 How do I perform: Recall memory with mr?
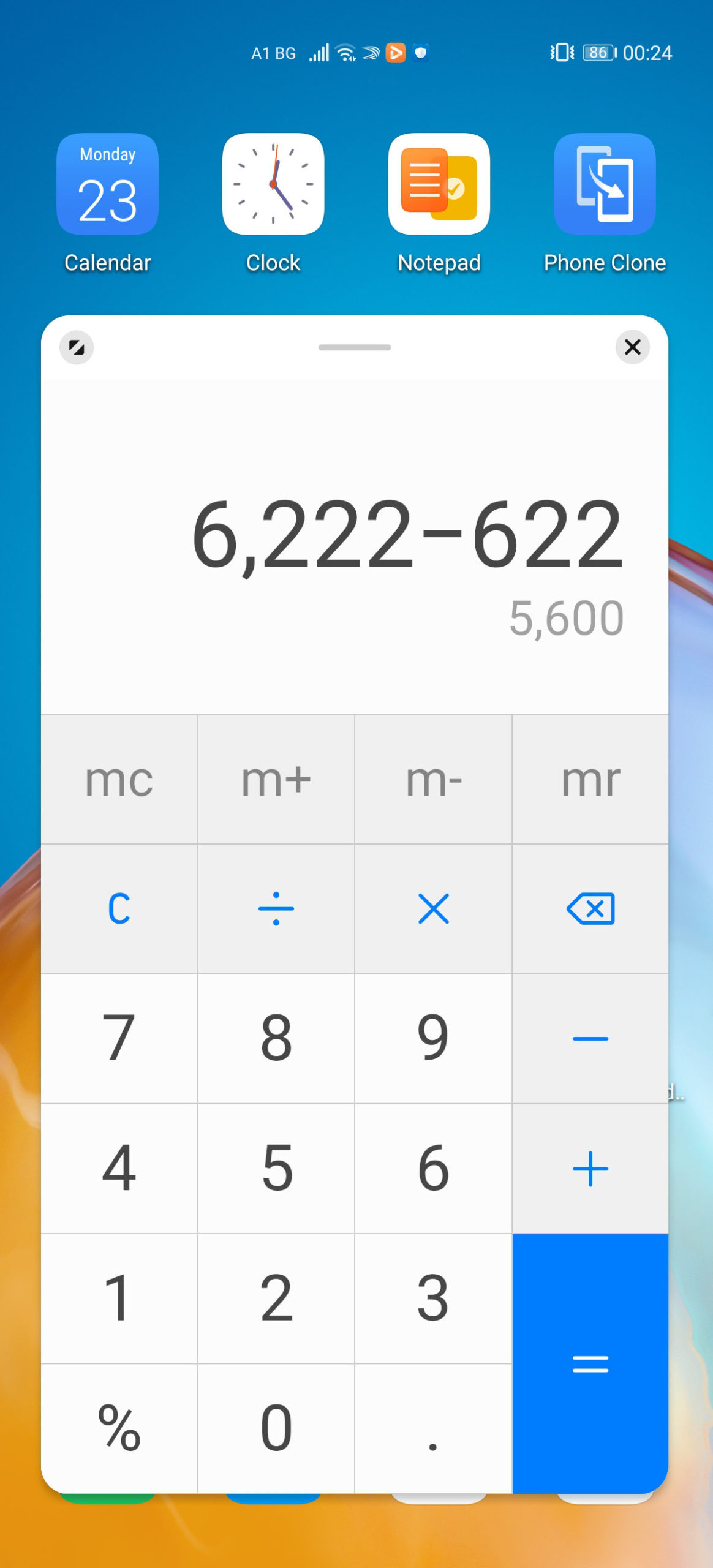coord(590,779)
